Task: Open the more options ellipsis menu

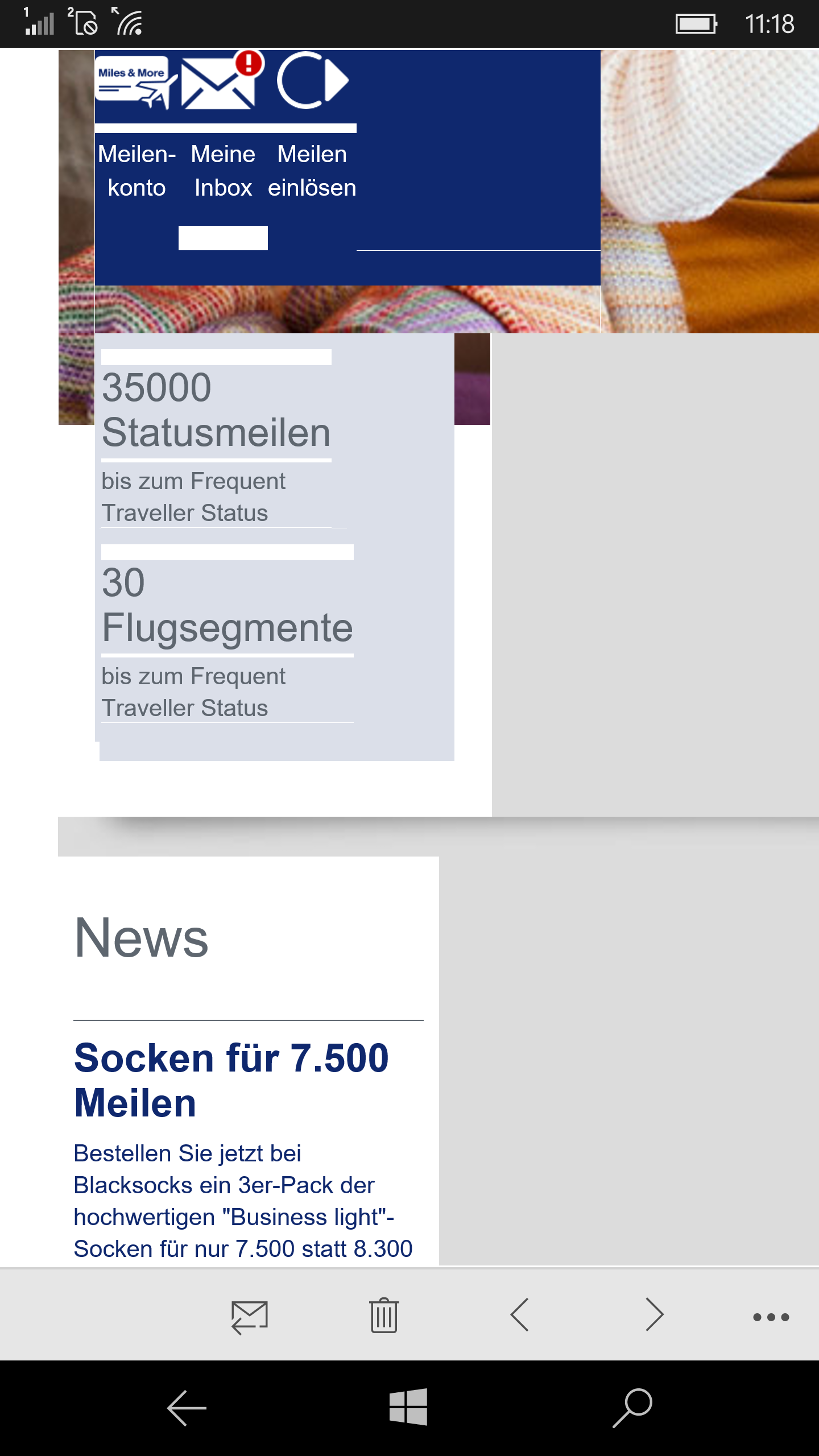Action: point(771,1317)
